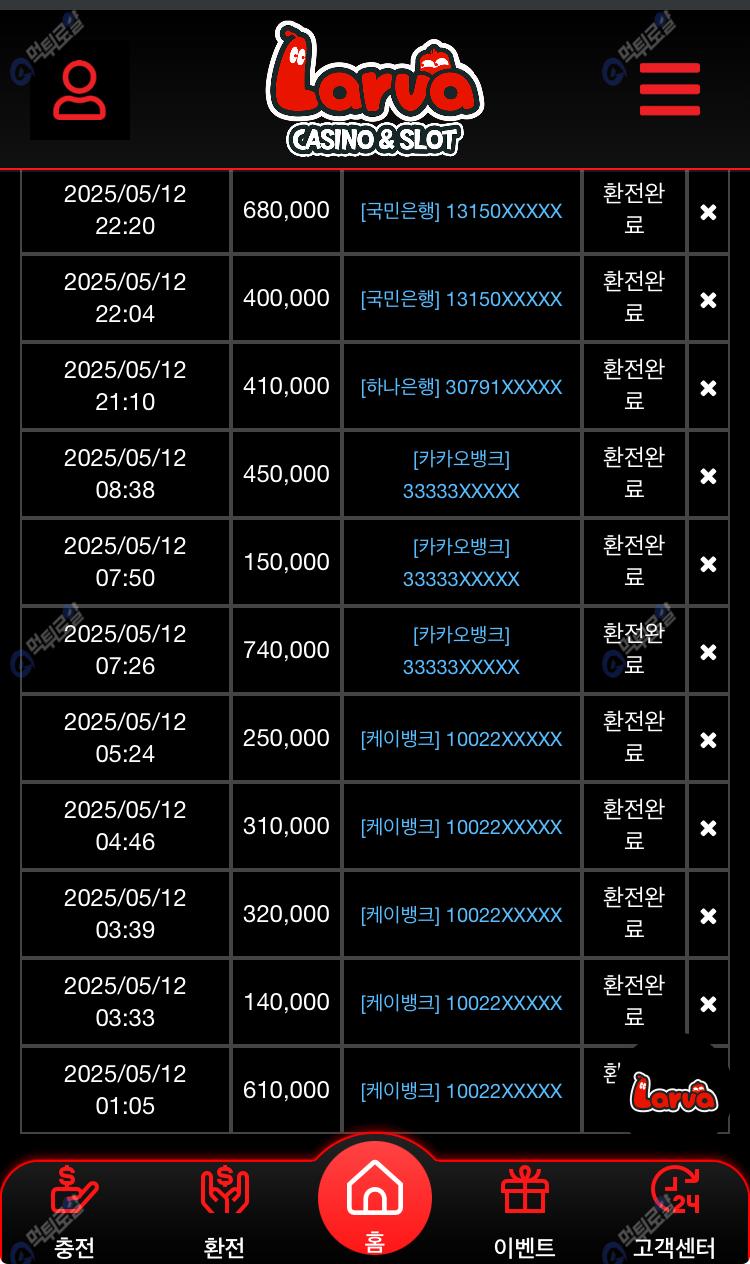Remove the 140,000 withdrawal entry

708,1004
